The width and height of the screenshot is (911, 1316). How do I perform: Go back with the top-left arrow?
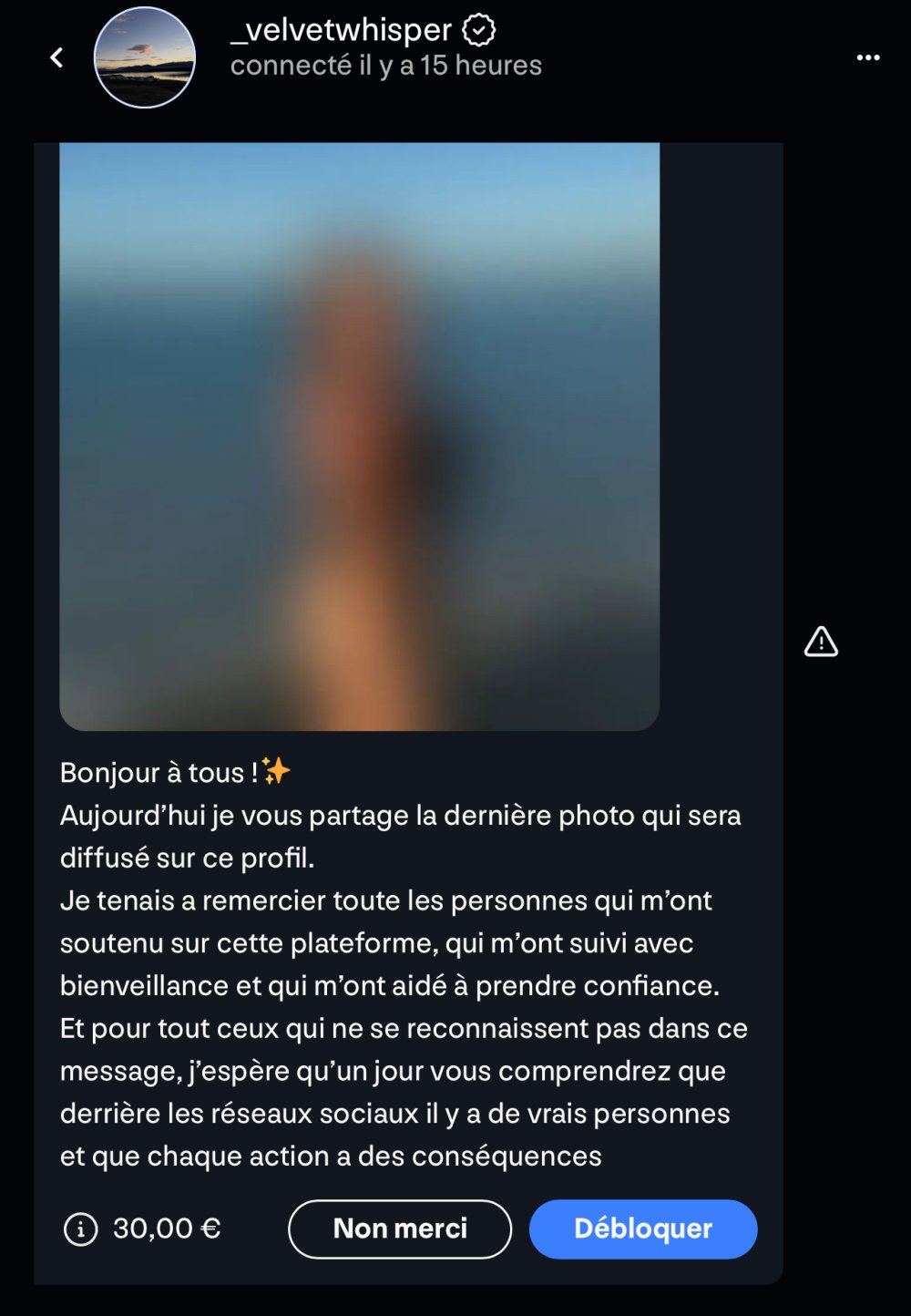(56, 58)
